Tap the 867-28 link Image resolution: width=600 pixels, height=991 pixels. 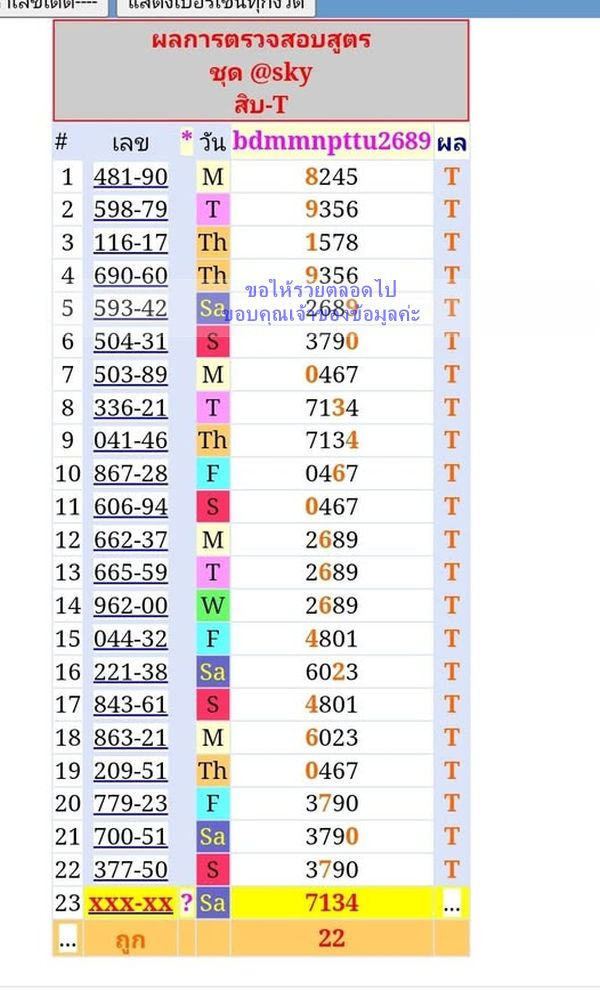click(x=131, y=473)
